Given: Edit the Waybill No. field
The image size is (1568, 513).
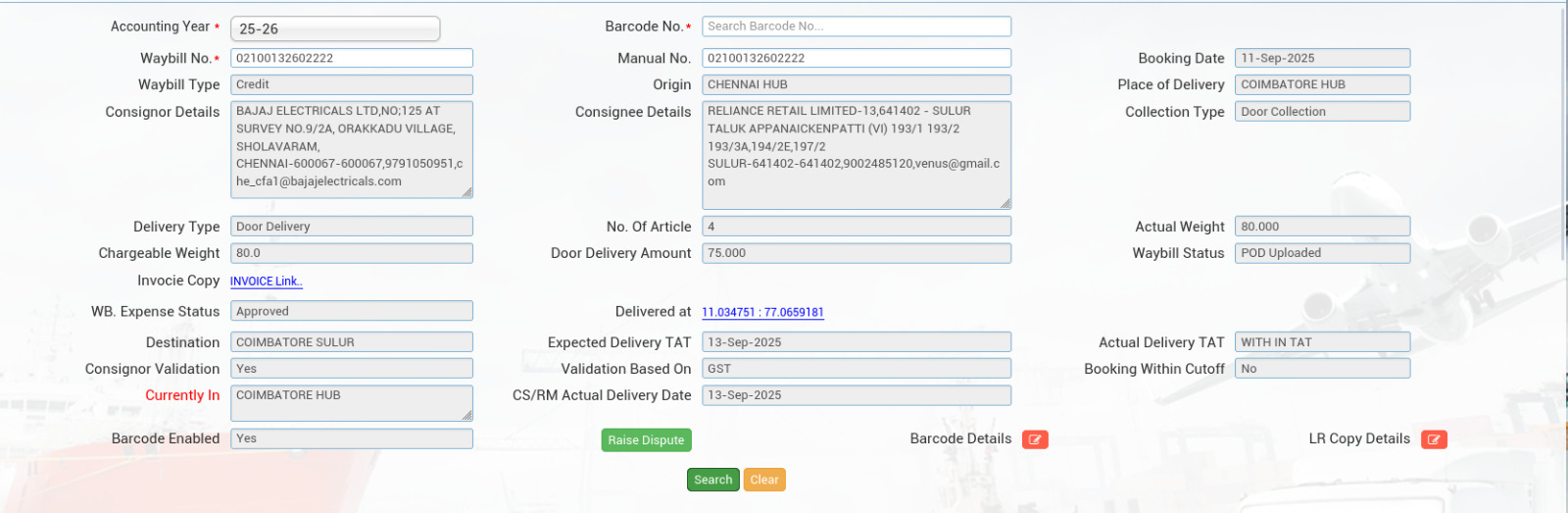Looking at the screenshot, I should pos(351,58).
